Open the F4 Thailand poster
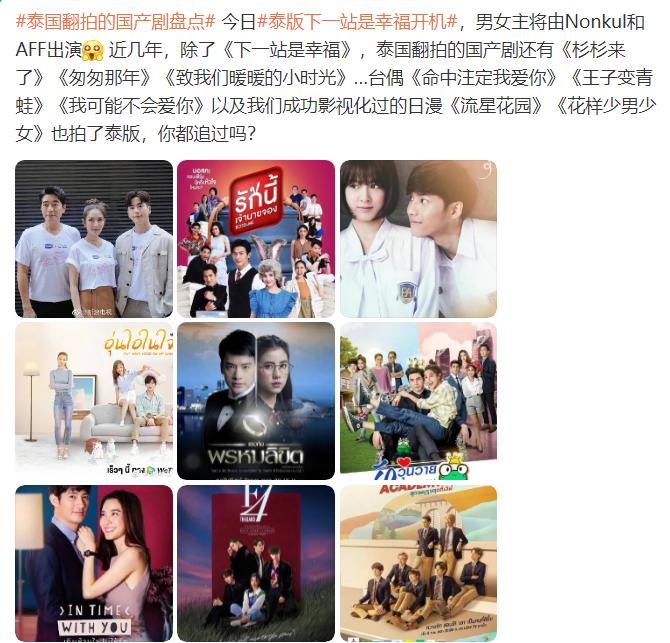The height and width of the screenshot is (643, 670). point(256,563)
